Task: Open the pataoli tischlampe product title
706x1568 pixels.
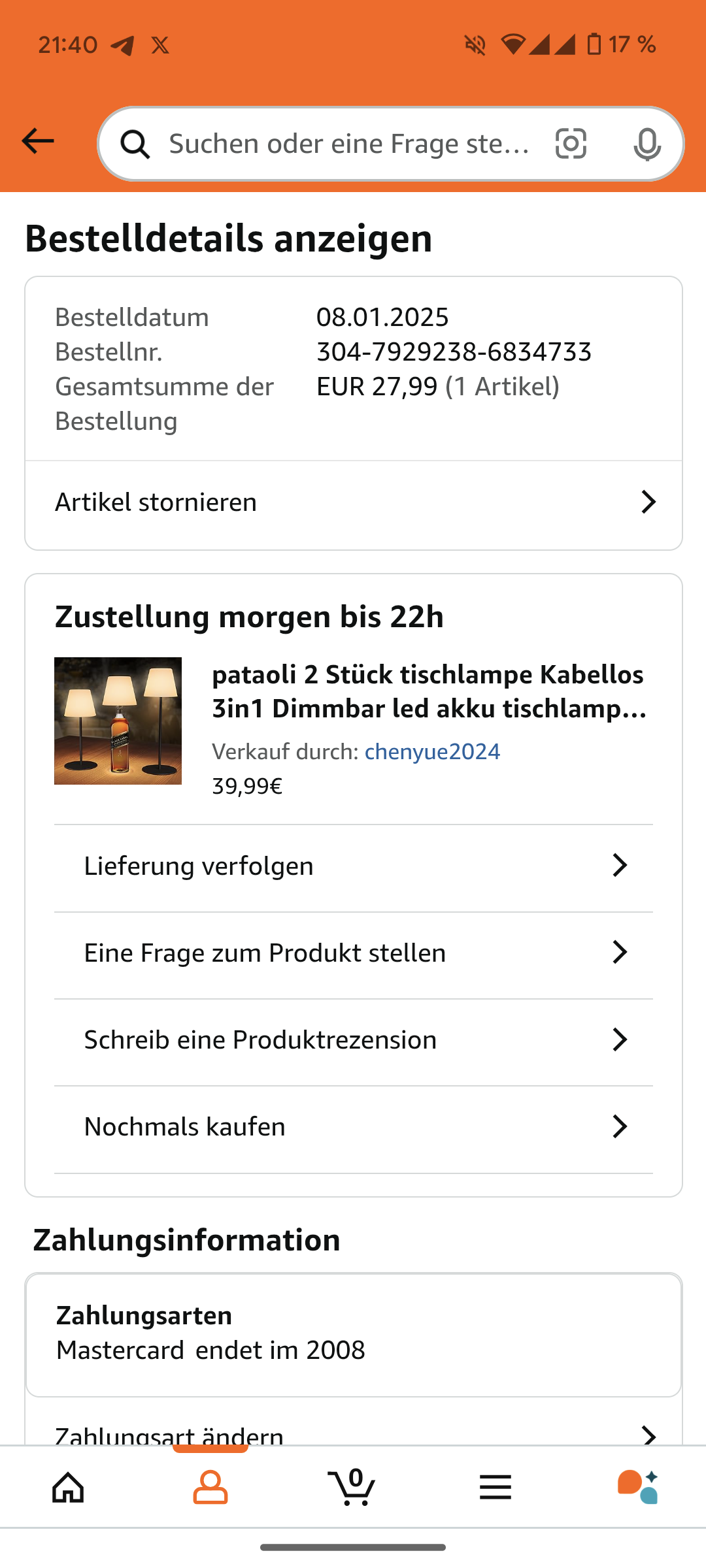Action: pos(429,691)
